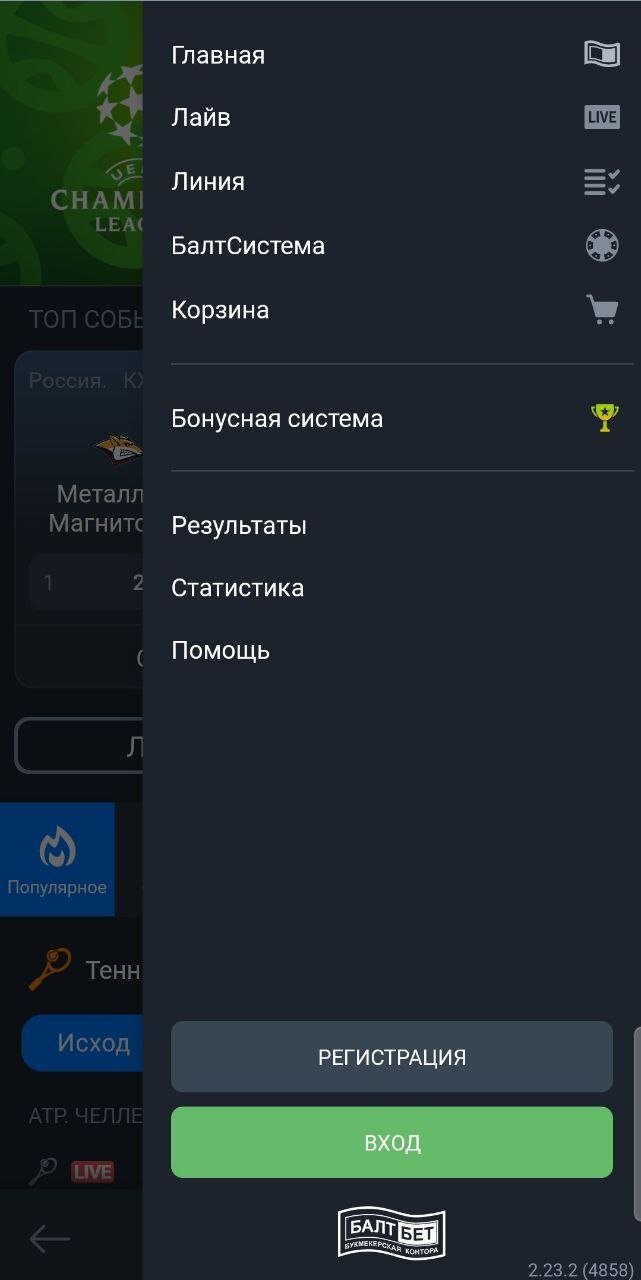Select БалтСистема in the menu
Screen dimensions: 641x1280
(x=248, y=246)
